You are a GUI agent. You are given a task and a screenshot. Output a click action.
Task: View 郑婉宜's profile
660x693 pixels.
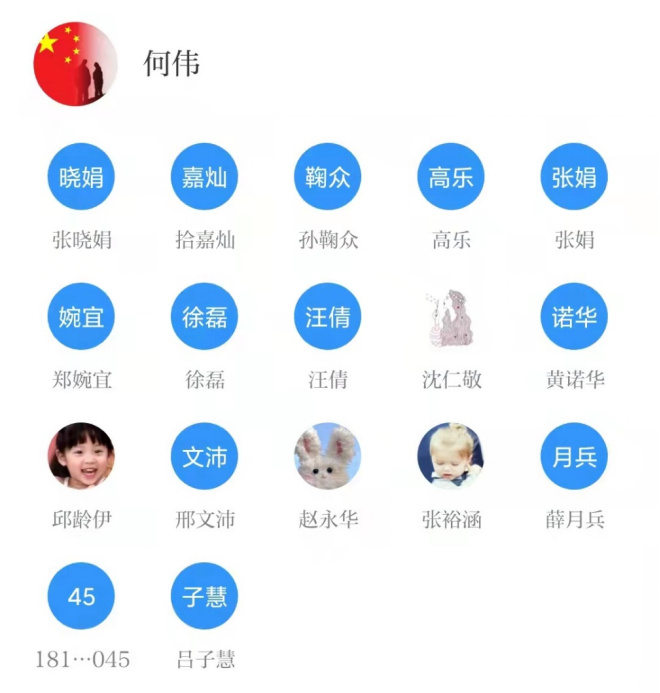[81, 317]
